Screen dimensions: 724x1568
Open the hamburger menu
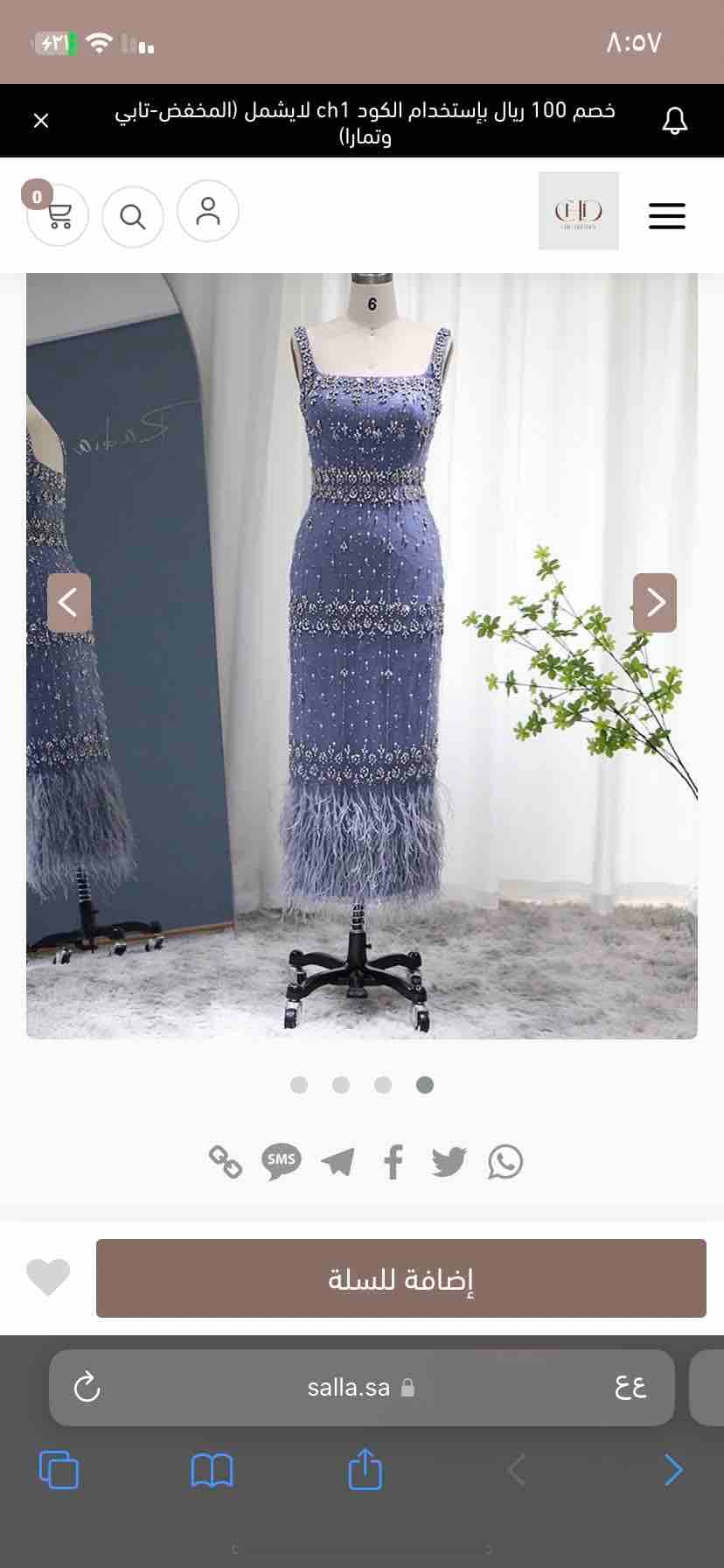[x=666, y=215]
